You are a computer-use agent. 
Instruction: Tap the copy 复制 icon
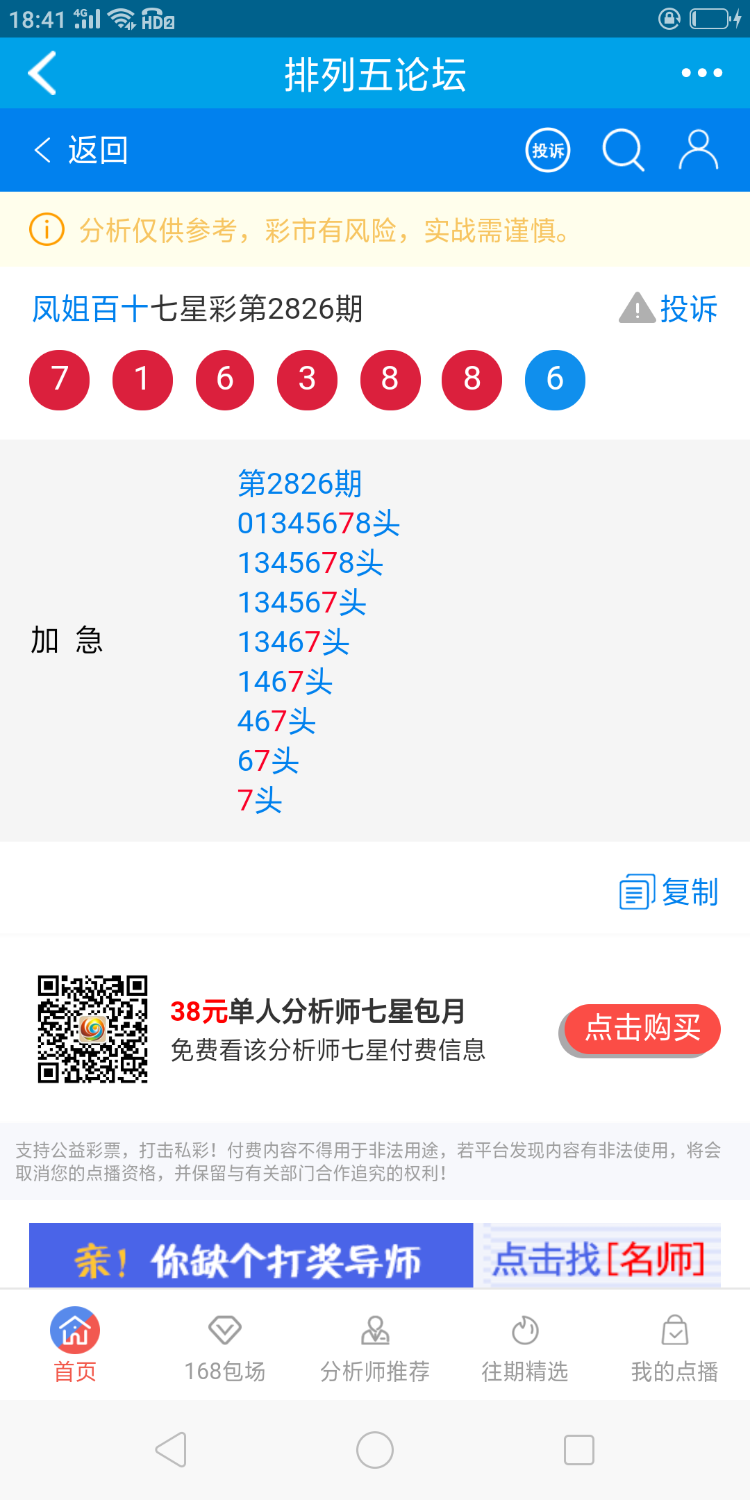click(x=636, y=890)
